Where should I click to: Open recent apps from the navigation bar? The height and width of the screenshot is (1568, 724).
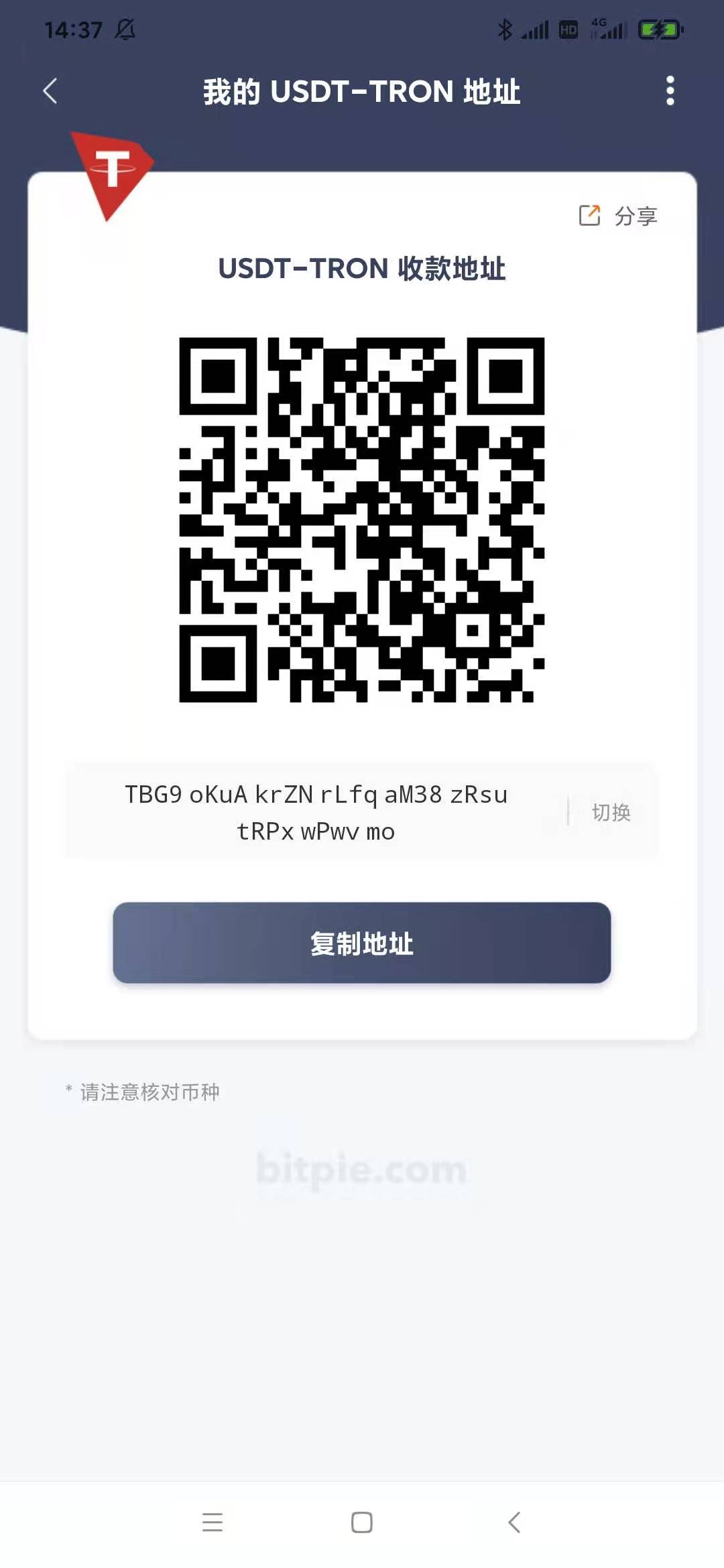click(213, 1522)
